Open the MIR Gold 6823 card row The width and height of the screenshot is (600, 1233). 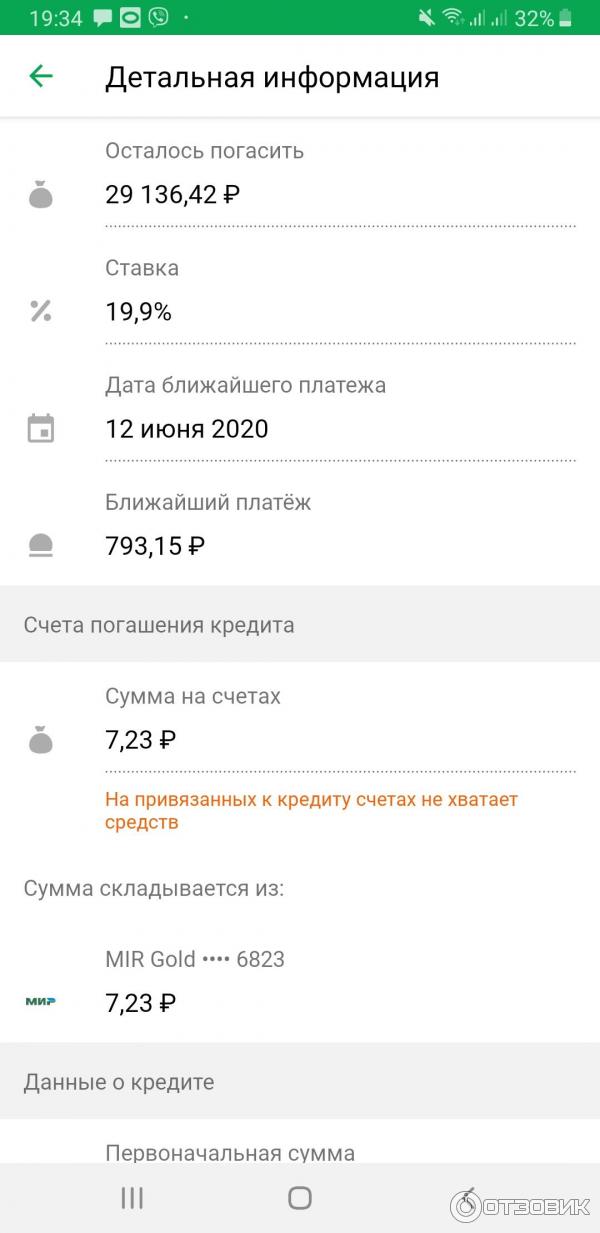pyautogui.click(x=300, y=981)
